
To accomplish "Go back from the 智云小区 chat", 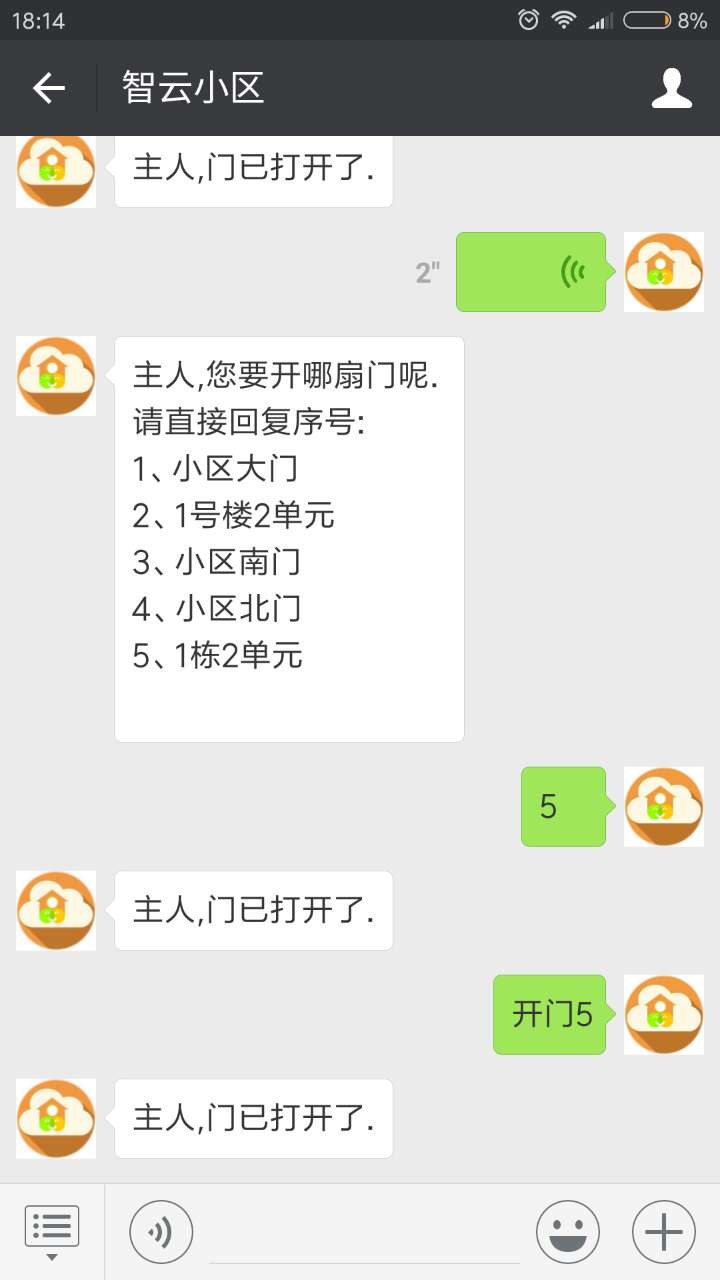I will [x=48, y=88].
